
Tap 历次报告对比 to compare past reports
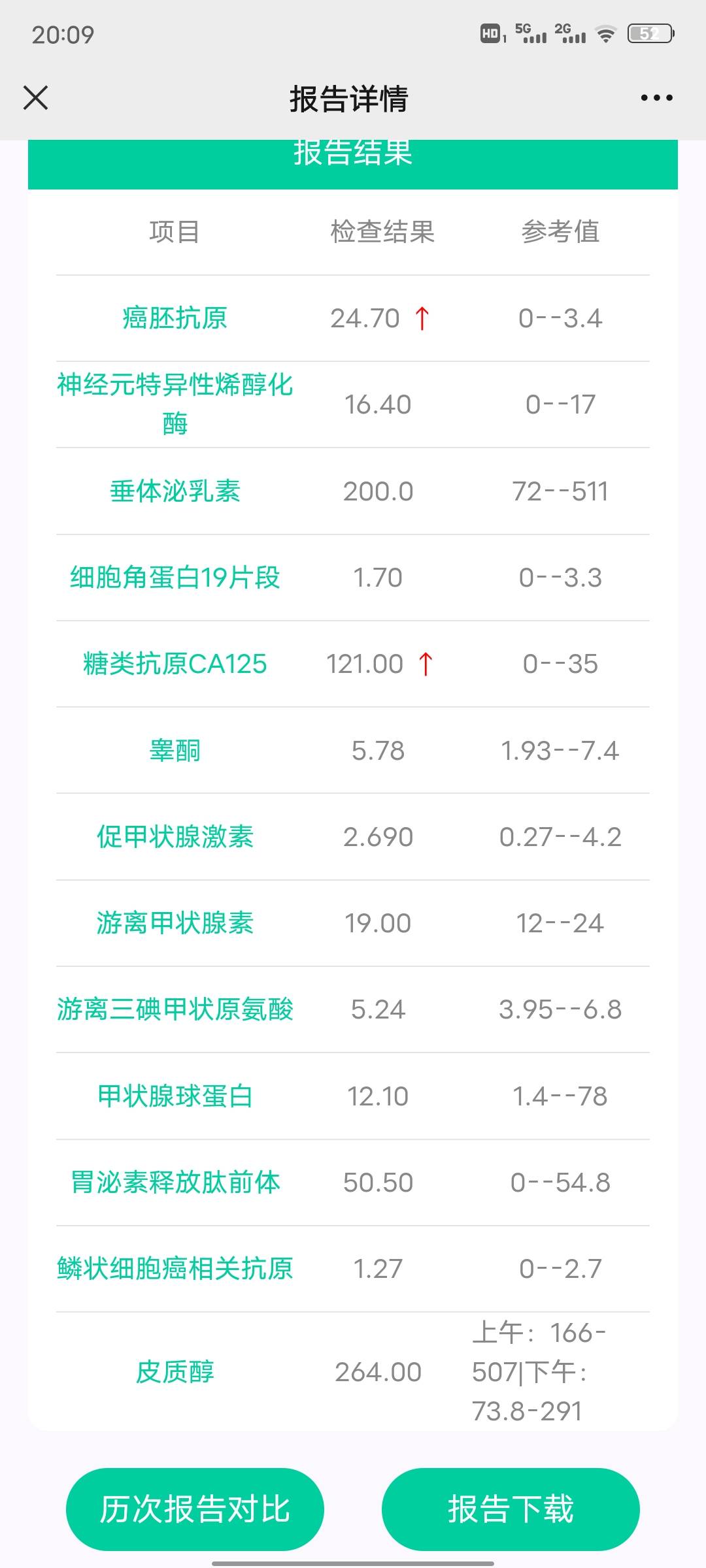coord(195,1509)
